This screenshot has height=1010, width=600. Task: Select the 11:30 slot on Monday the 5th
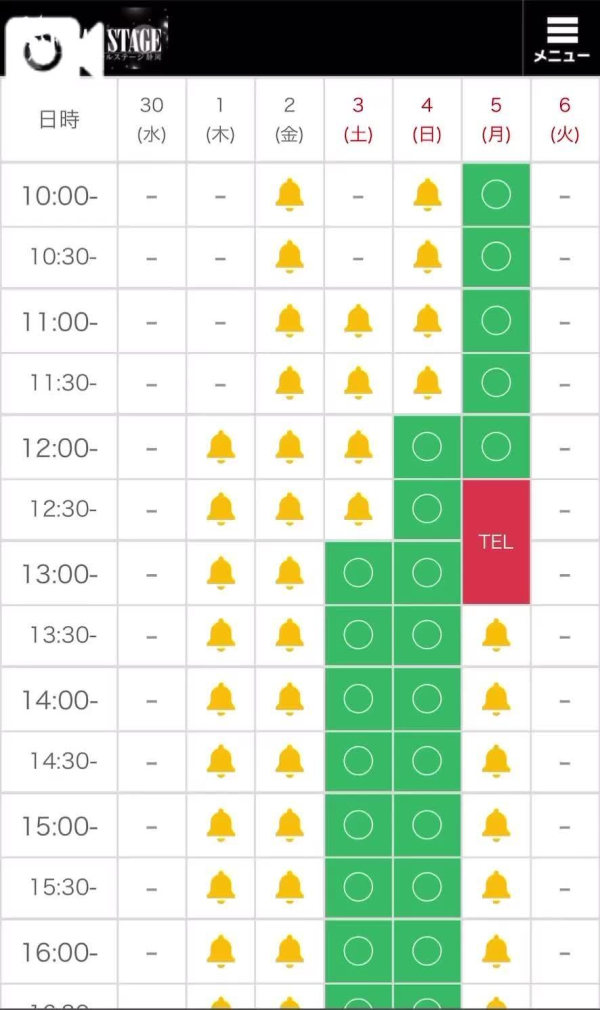pos(496,383)
